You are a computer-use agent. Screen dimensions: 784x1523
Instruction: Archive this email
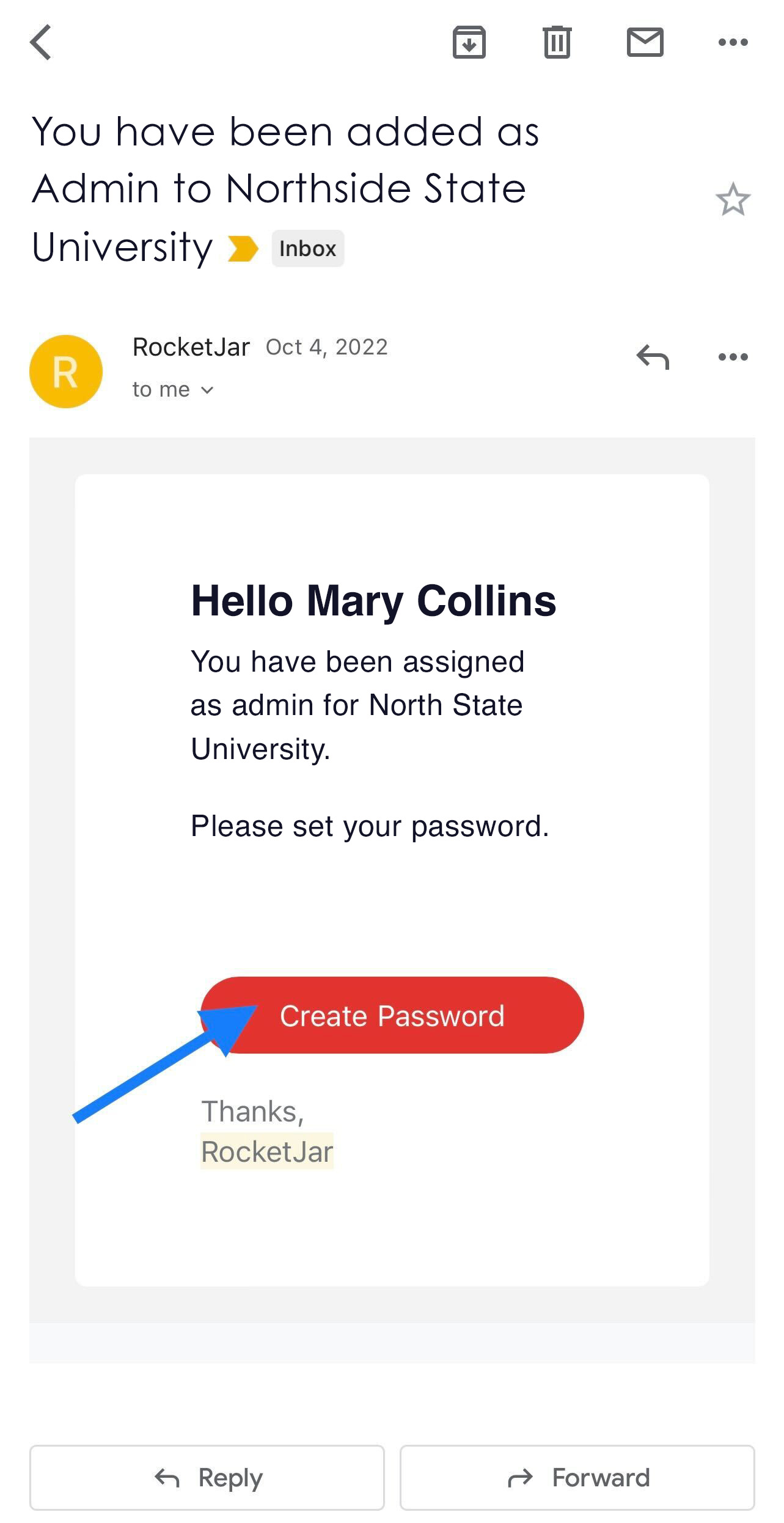pyautogui.click(x=469, y=42)
